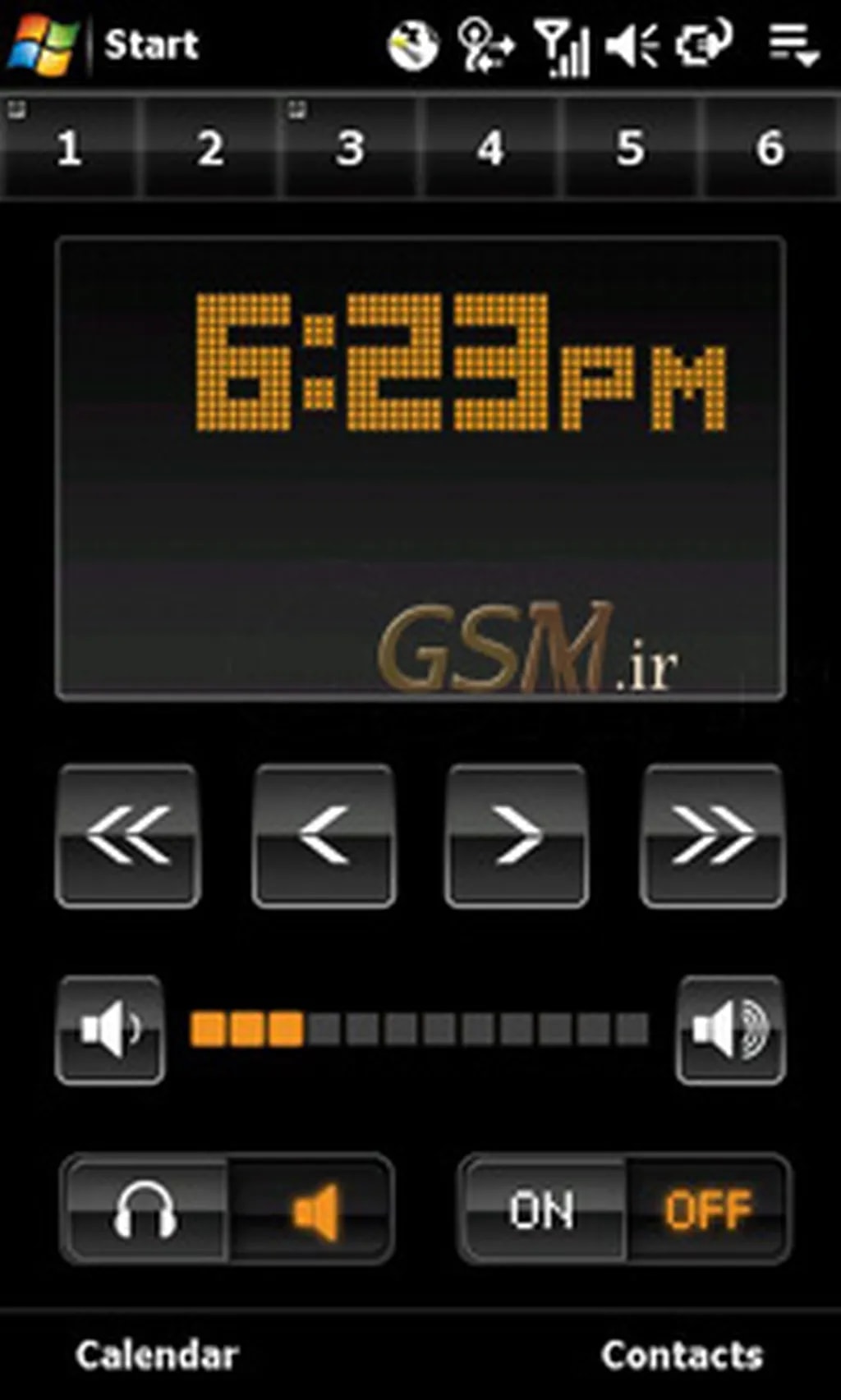Tune down with single left arrow

coord(324,836)
